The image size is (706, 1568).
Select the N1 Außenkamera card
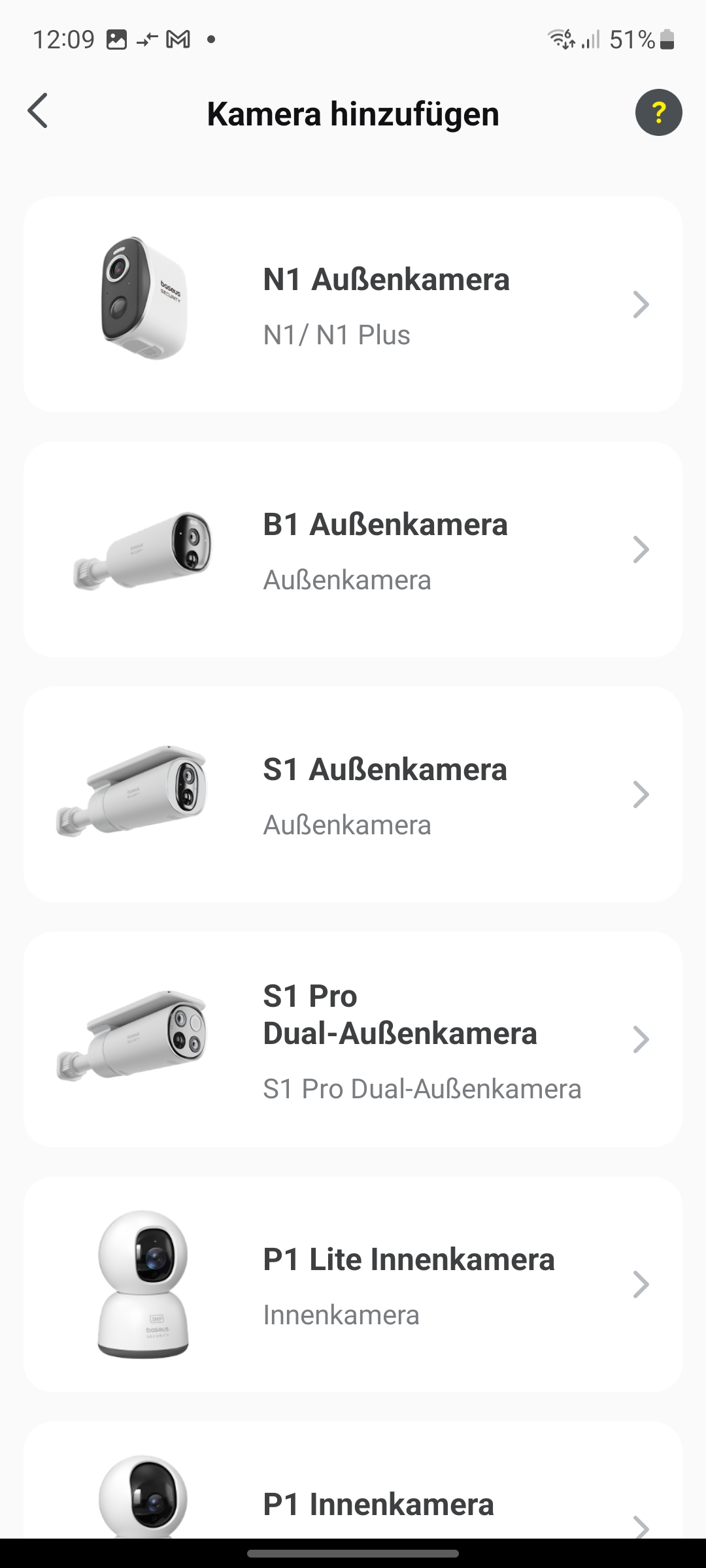pyautogui.click(x=353, y=304)
